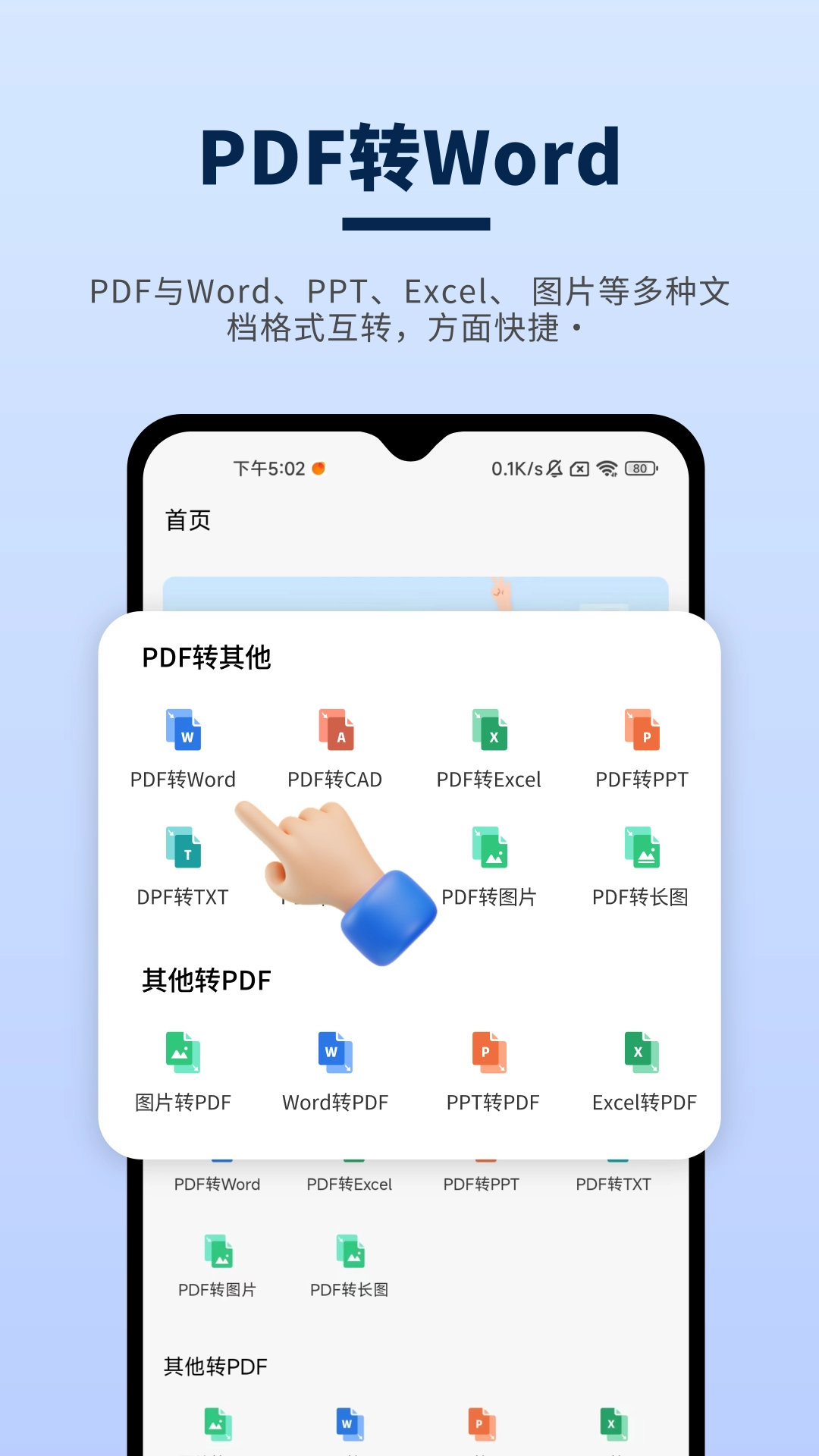
Task: Open the PPT转PDF converter icon
Action: [x=490, y=1054]
